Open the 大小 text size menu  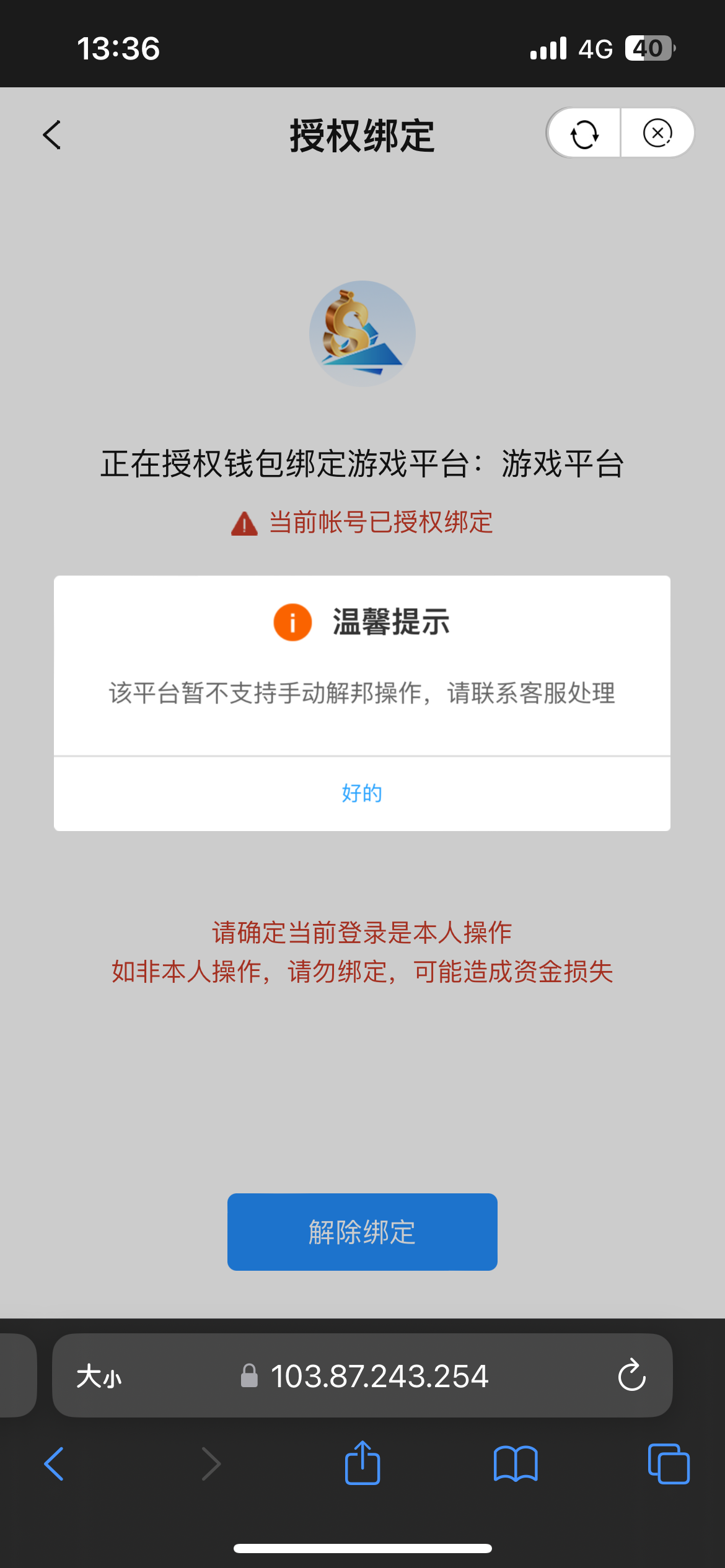pos(99,1377)
